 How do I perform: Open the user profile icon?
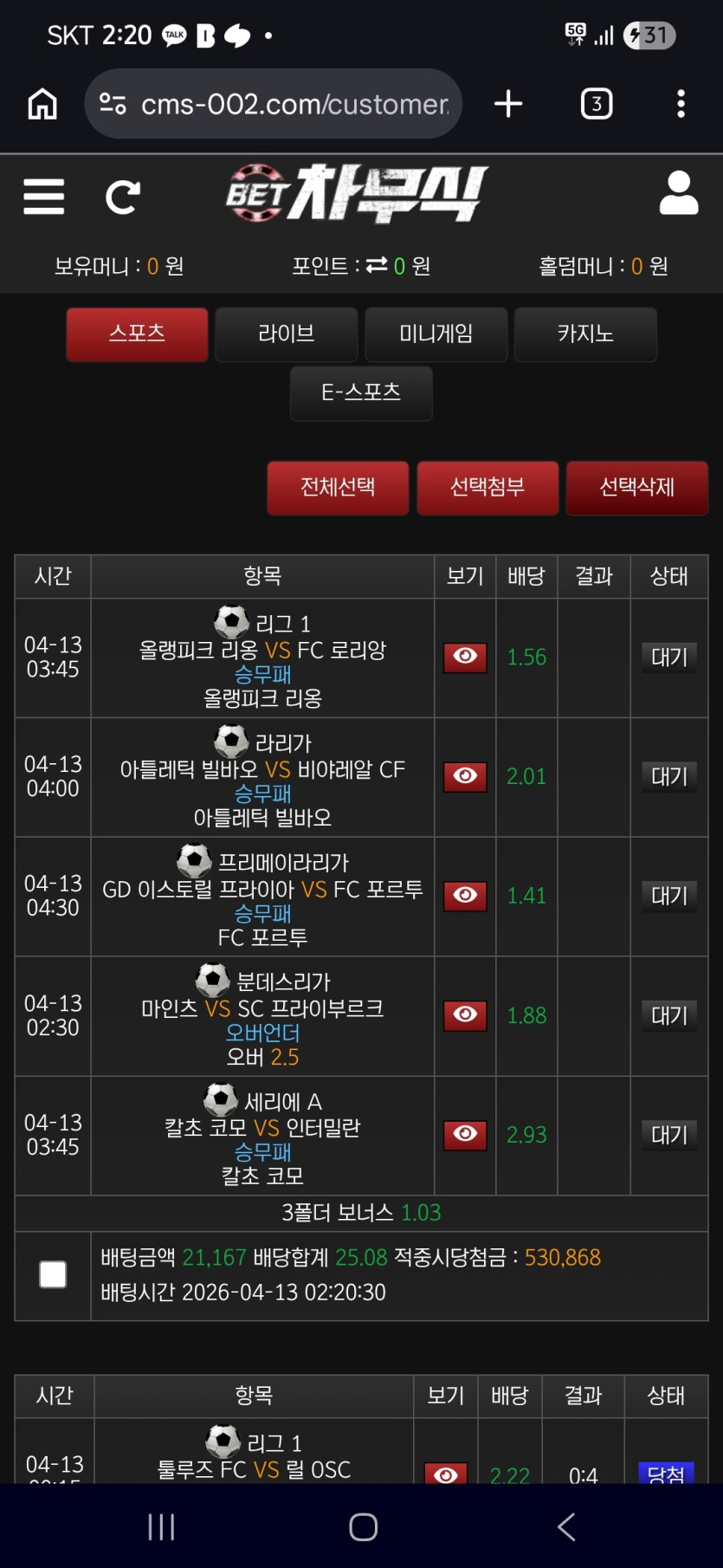(x=678, y=193)
